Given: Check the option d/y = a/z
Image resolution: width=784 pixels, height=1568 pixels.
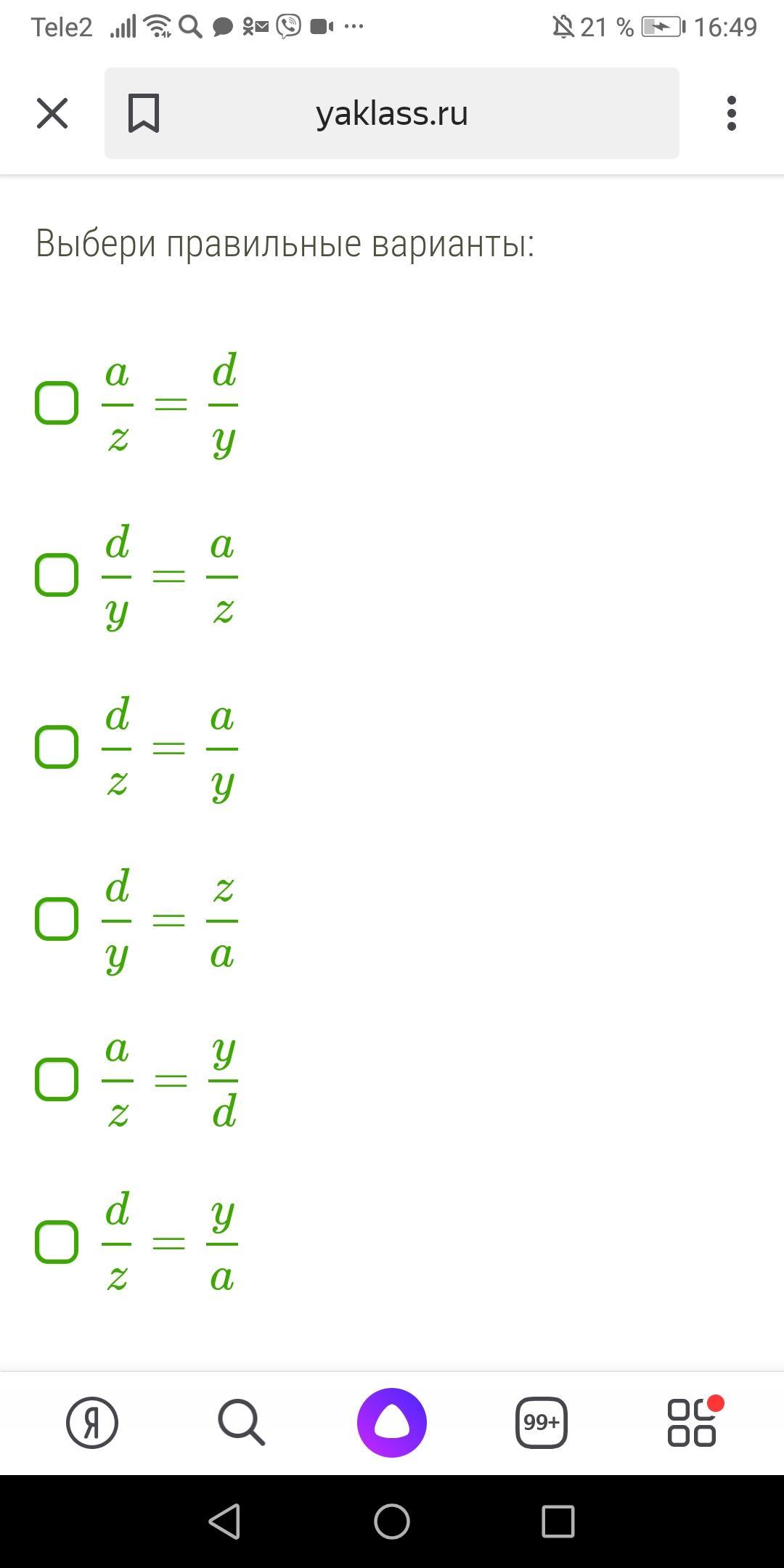Looking at the screenshot, I should 57,575.
